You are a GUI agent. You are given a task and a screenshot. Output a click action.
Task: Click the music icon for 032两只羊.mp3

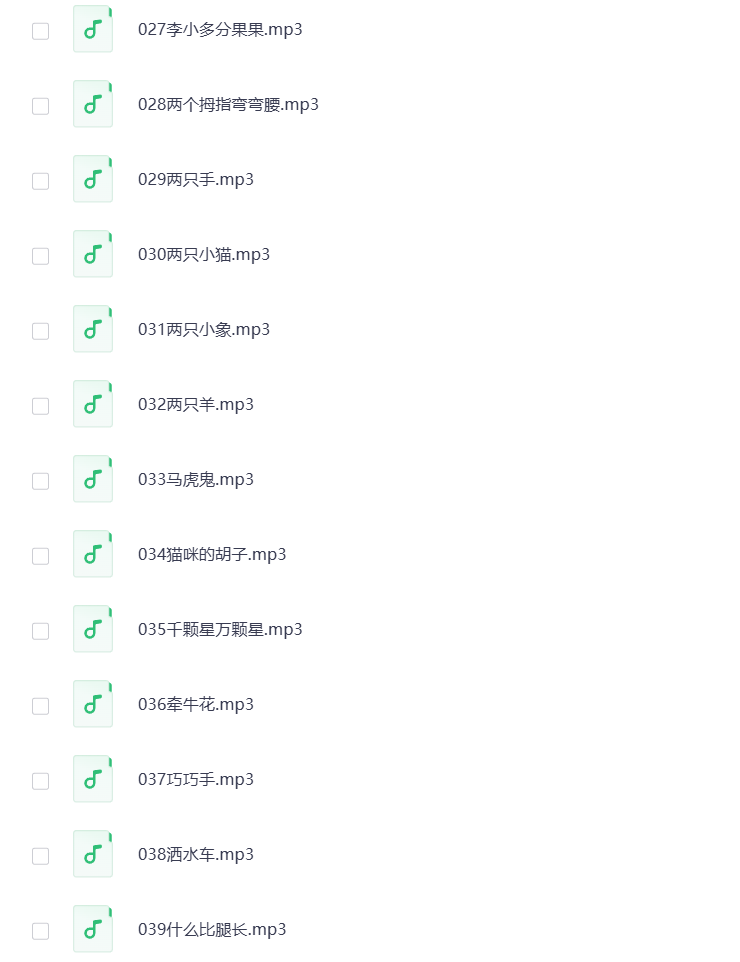[x=93, y=404]
